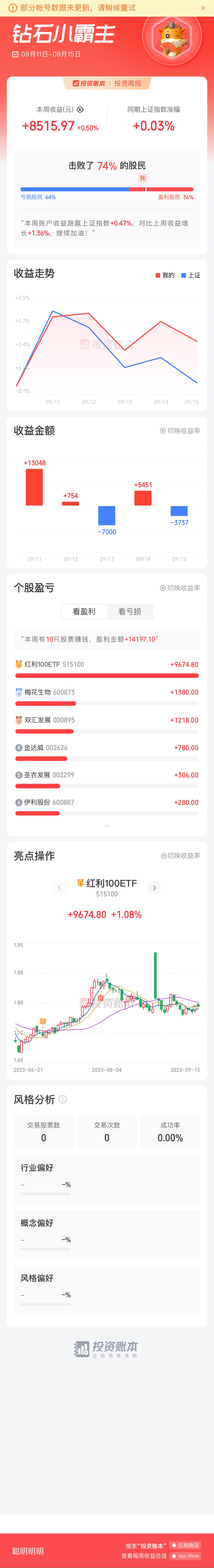
Task: Go to the previous highlighted stock
Action: pyautogui.click(x=59, y=888)
